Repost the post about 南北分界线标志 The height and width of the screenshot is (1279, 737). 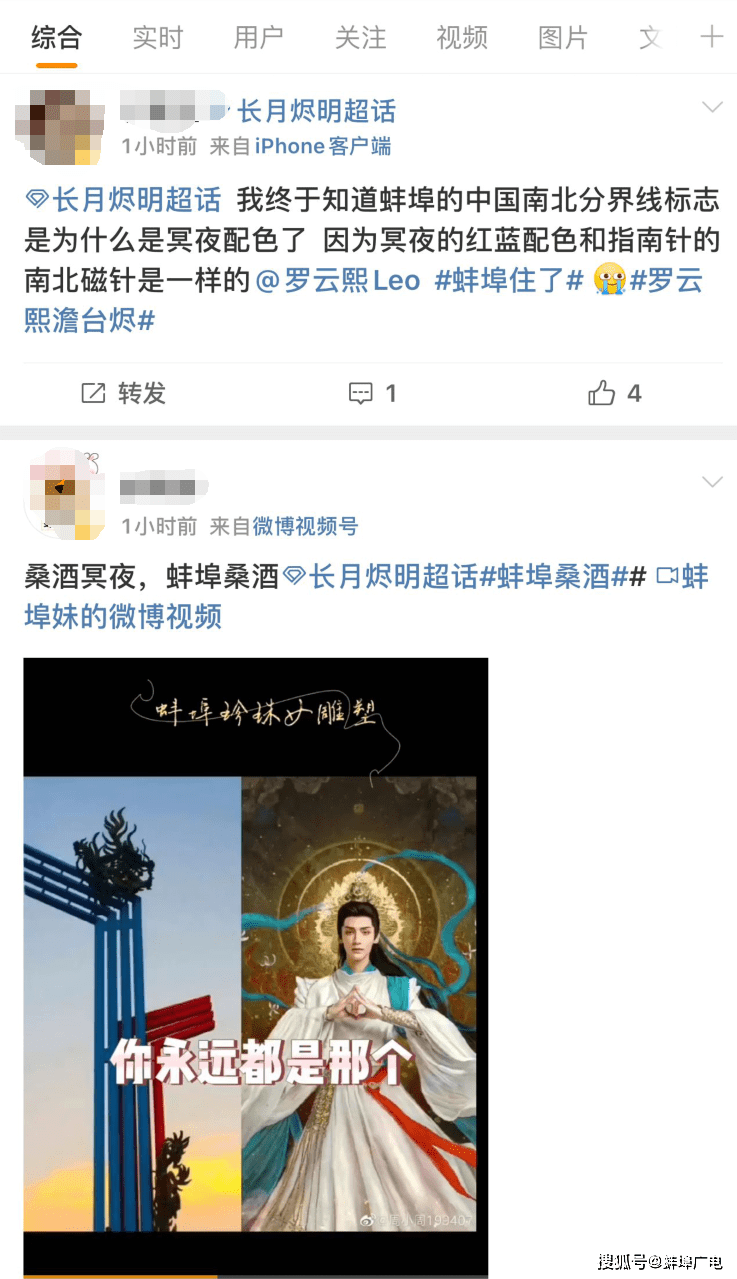123,394
